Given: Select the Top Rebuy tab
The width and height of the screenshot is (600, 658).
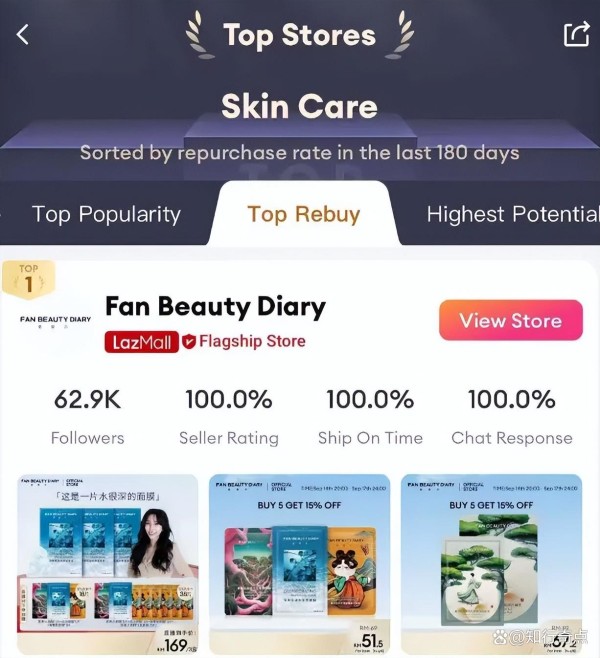Looking at the screenshot, I should [x=303, y=214].
